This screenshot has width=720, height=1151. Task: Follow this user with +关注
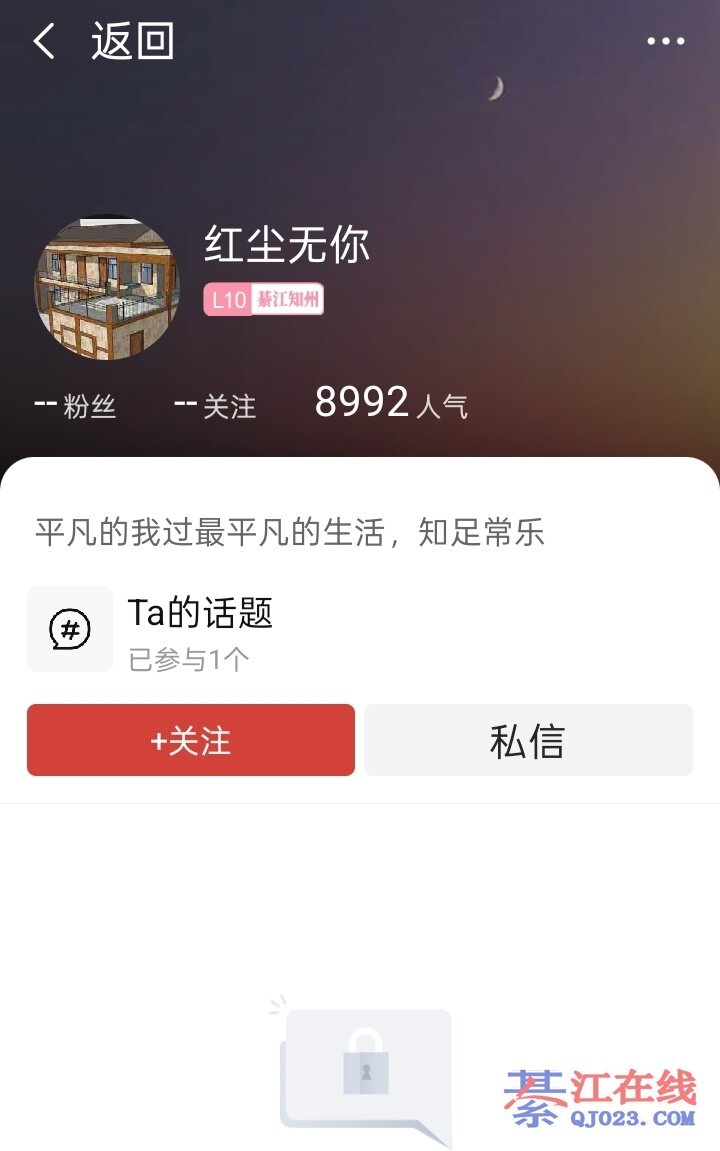(x=191, y=740)
